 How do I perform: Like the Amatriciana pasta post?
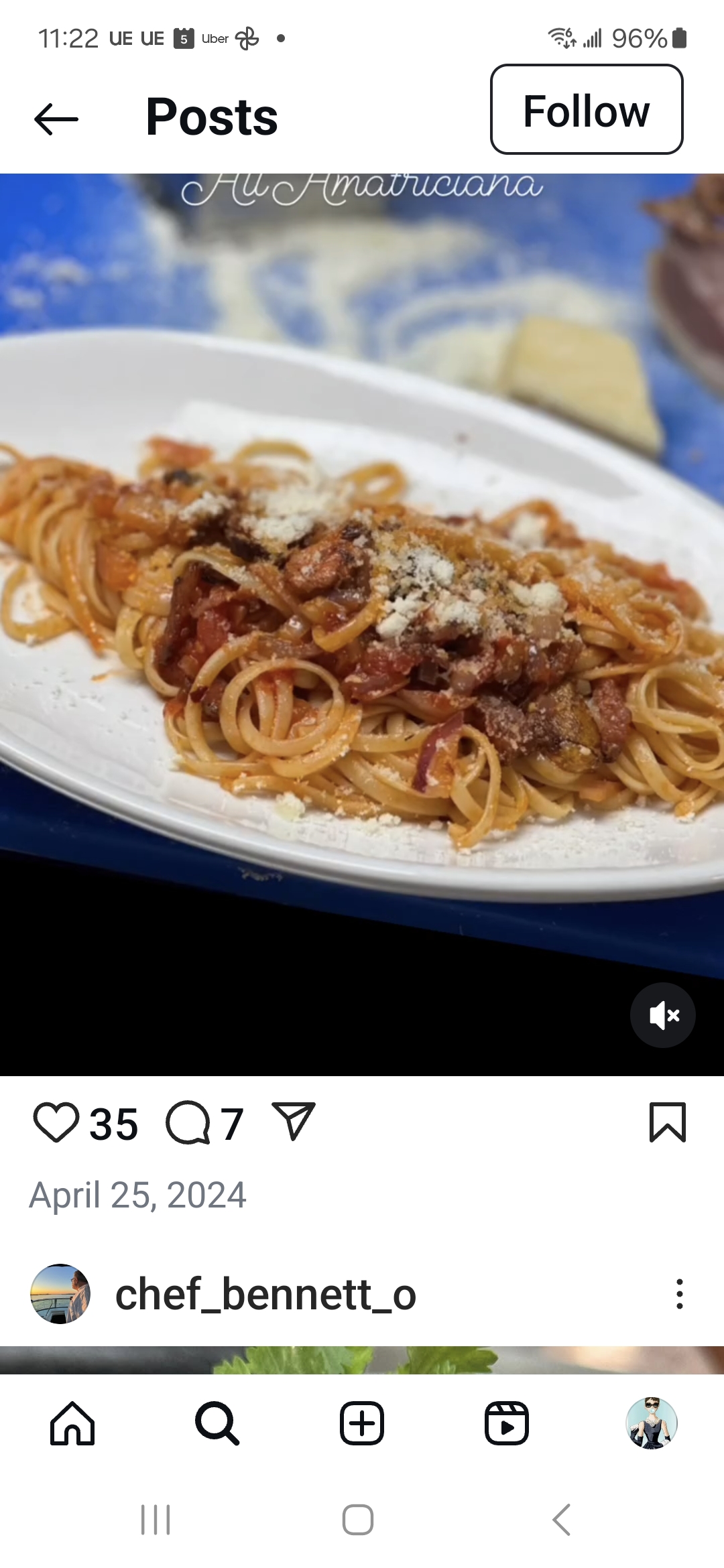56,1122
